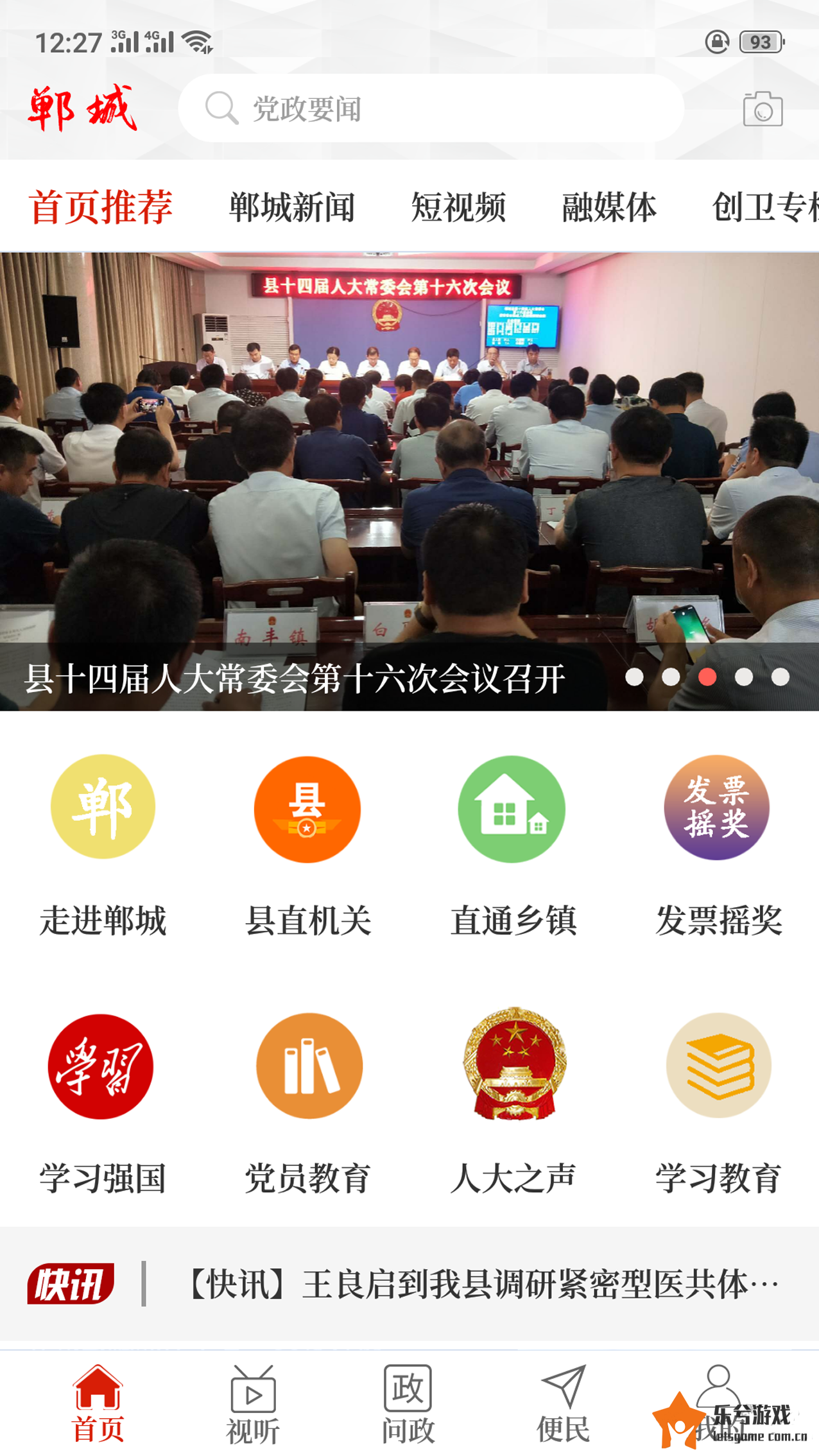Image resolution: width=819 pixels, height=1456 pixels.
Task: Open the 县十四届人大常委会 banner article
Action: pos(410,481)
